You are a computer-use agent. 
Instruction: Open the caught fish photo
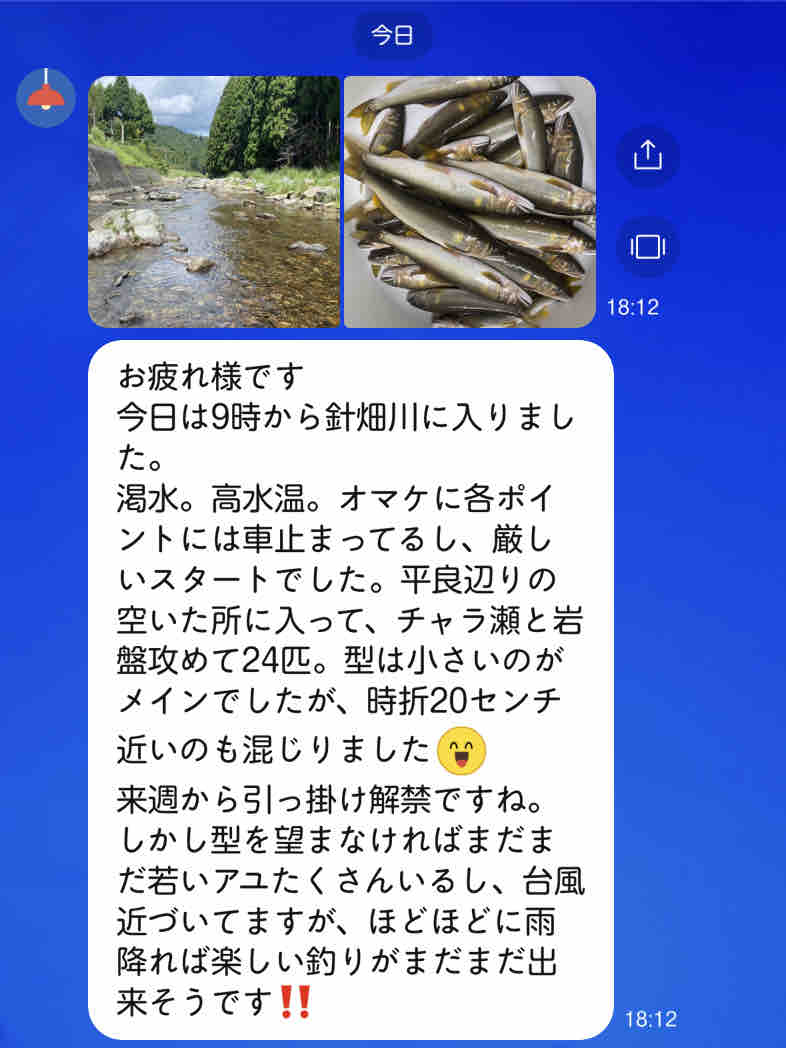(470, 201)
